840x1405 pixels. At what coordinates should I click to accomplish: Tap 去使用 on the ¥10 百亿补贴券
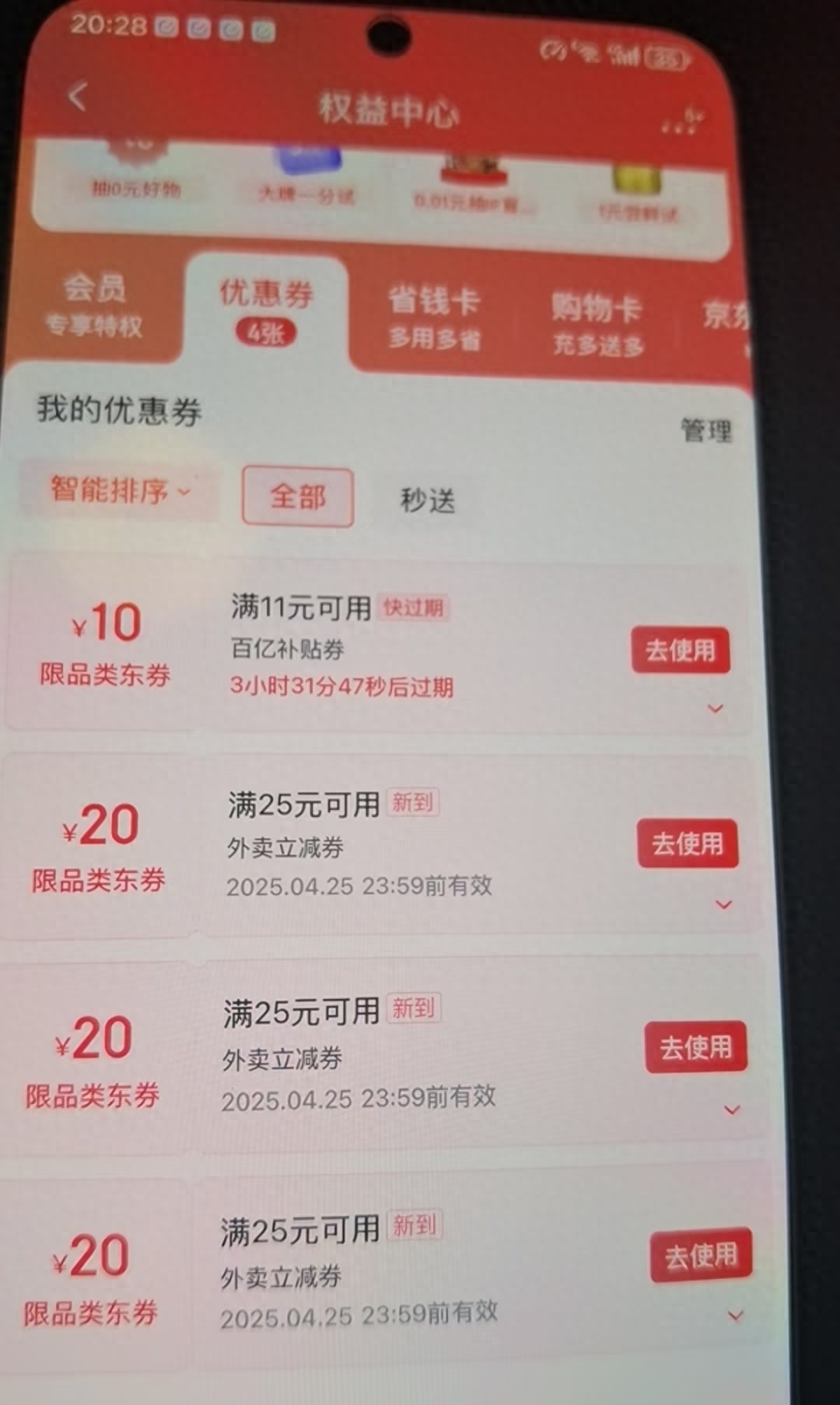click(x=680, y=650)
